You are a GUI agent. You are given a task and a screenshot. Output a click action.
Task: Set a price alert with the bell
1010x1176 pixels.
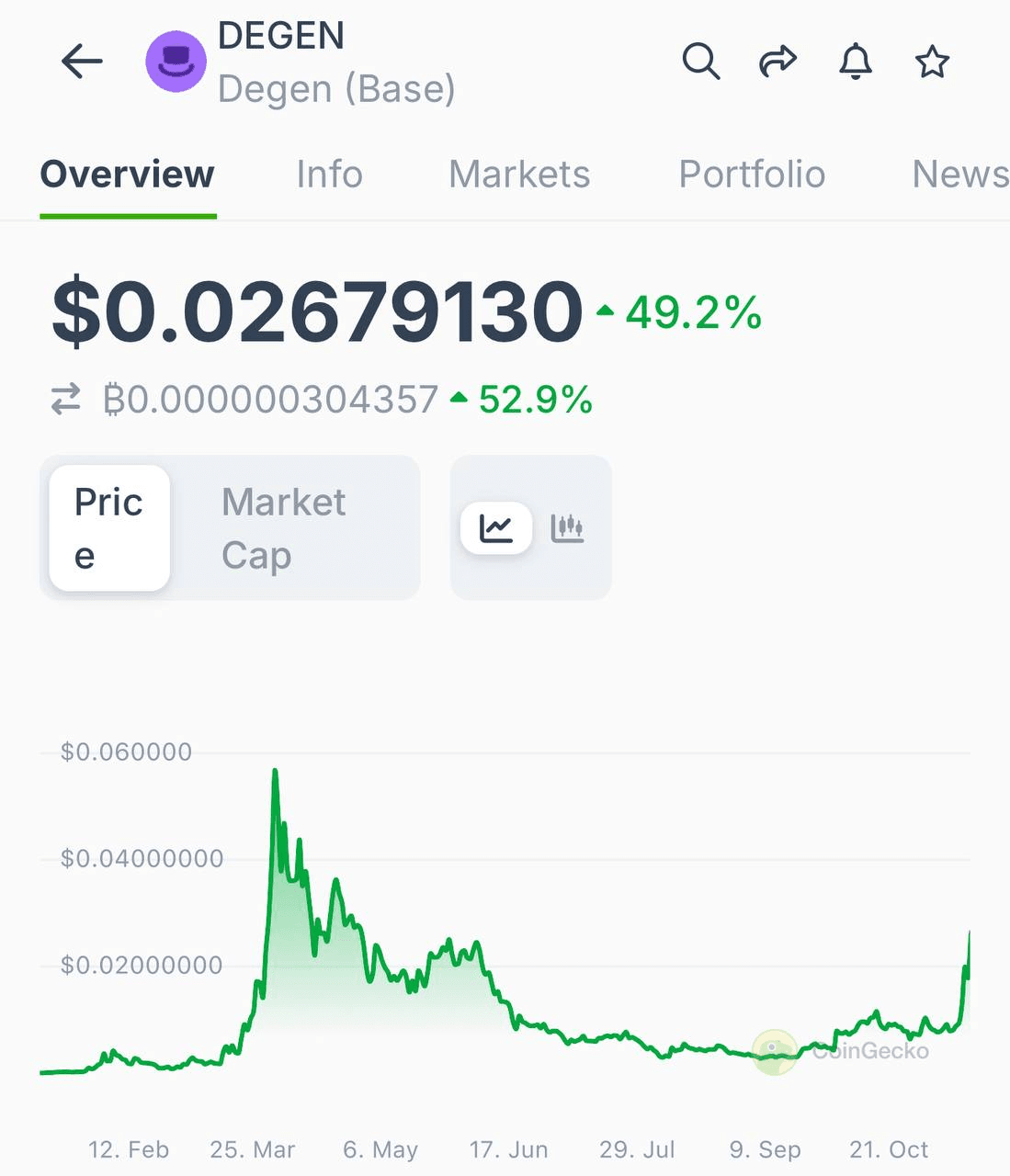pos(856,62)
